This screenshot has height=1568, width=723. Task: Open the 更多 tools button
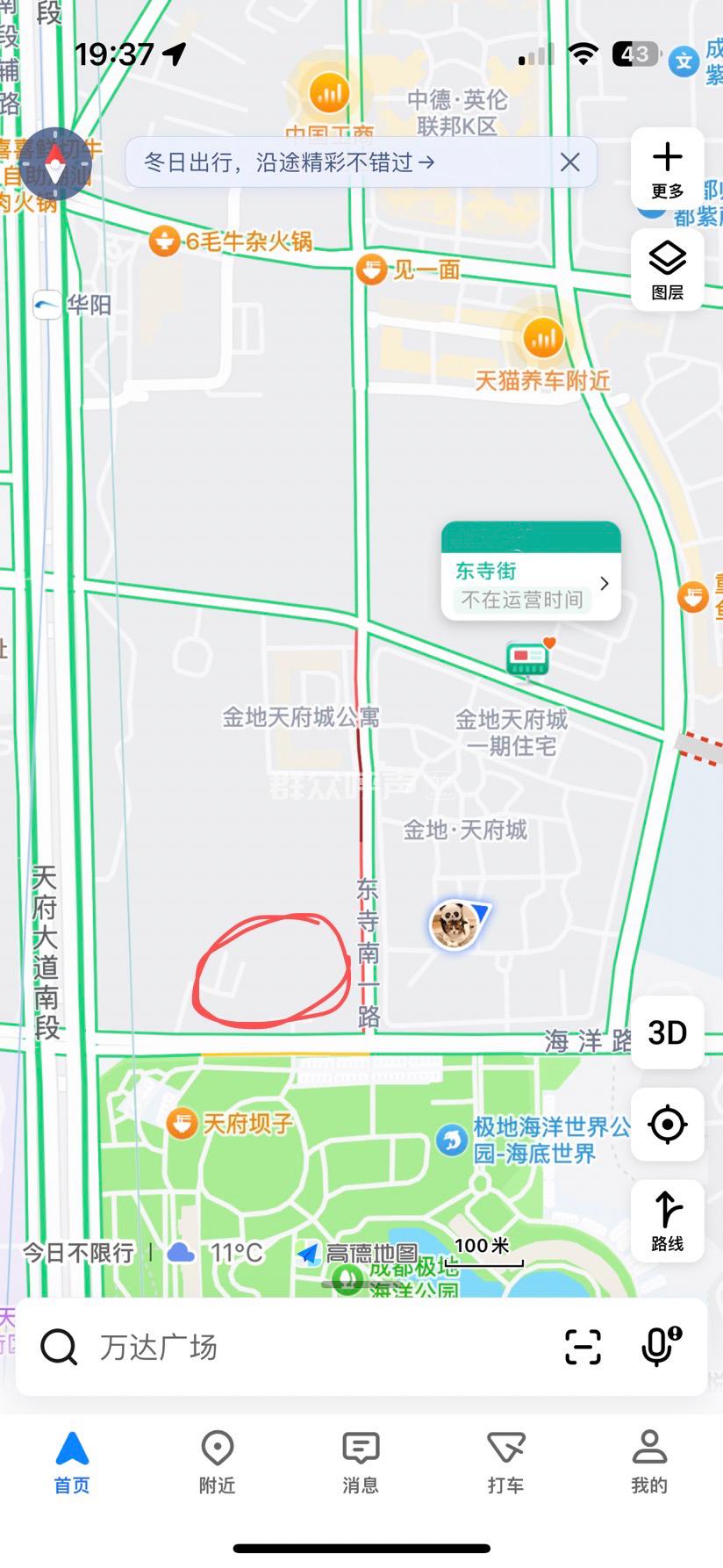coord(667,169)
